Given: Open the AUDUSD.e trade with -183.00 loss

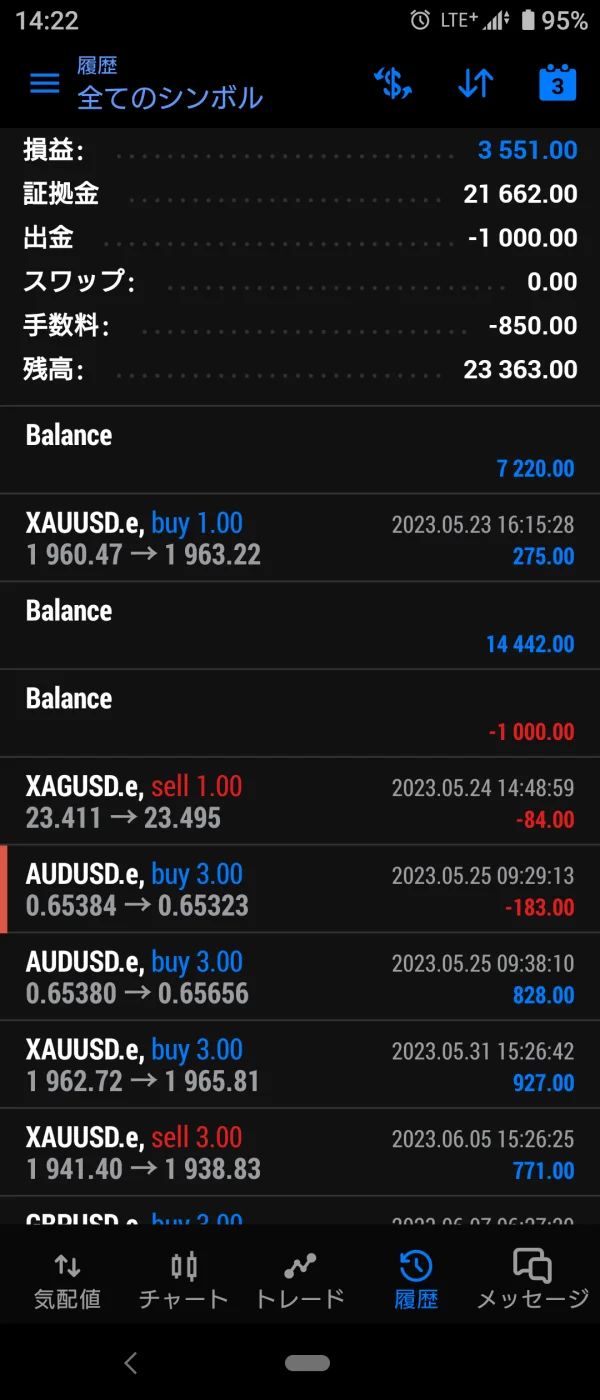Looking at the screenshot, I should pyautogui.click(x=300, y=889).
